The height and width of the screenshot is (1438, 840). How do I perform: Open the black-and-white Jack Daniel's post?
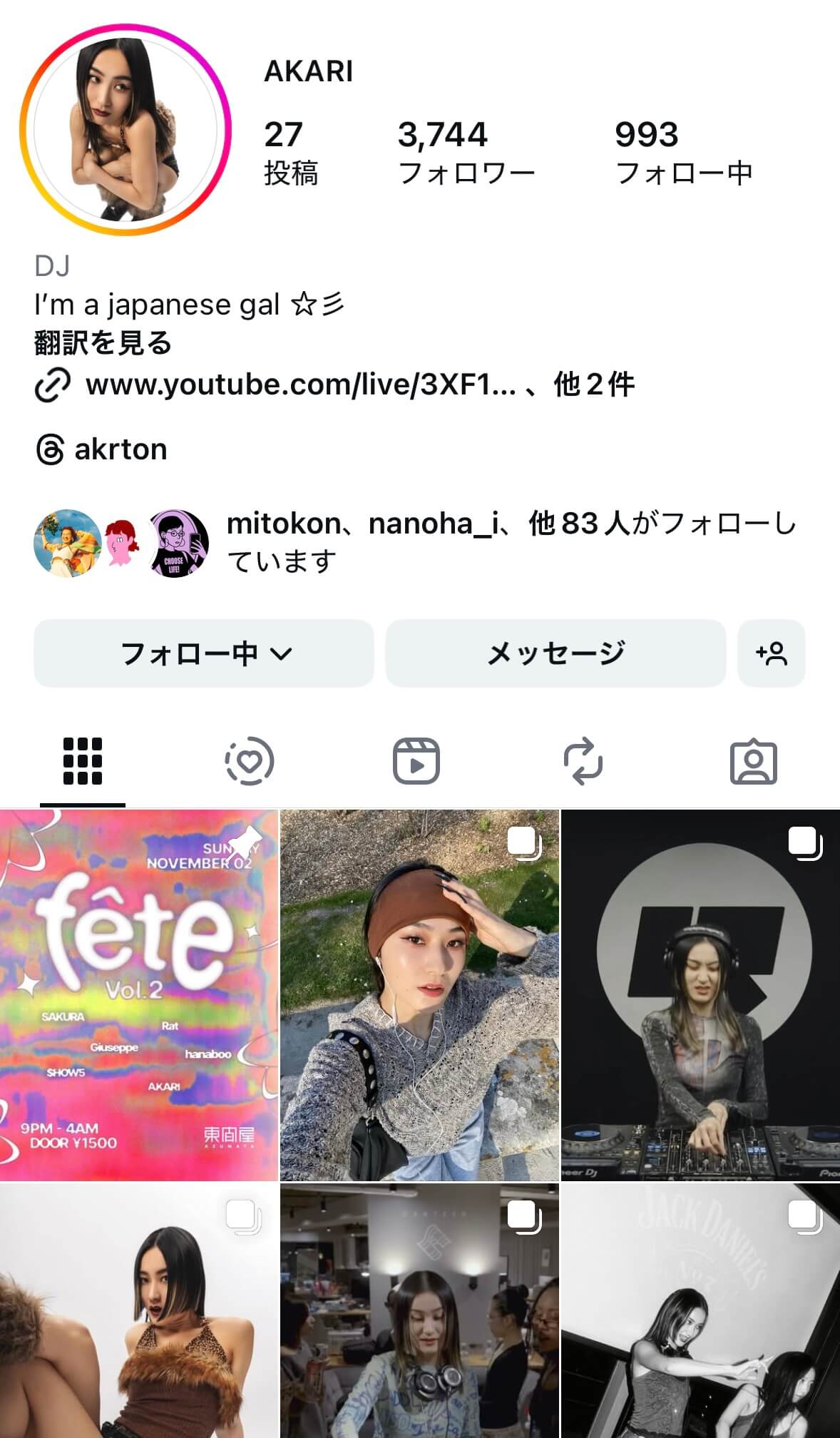(700, 1311)
